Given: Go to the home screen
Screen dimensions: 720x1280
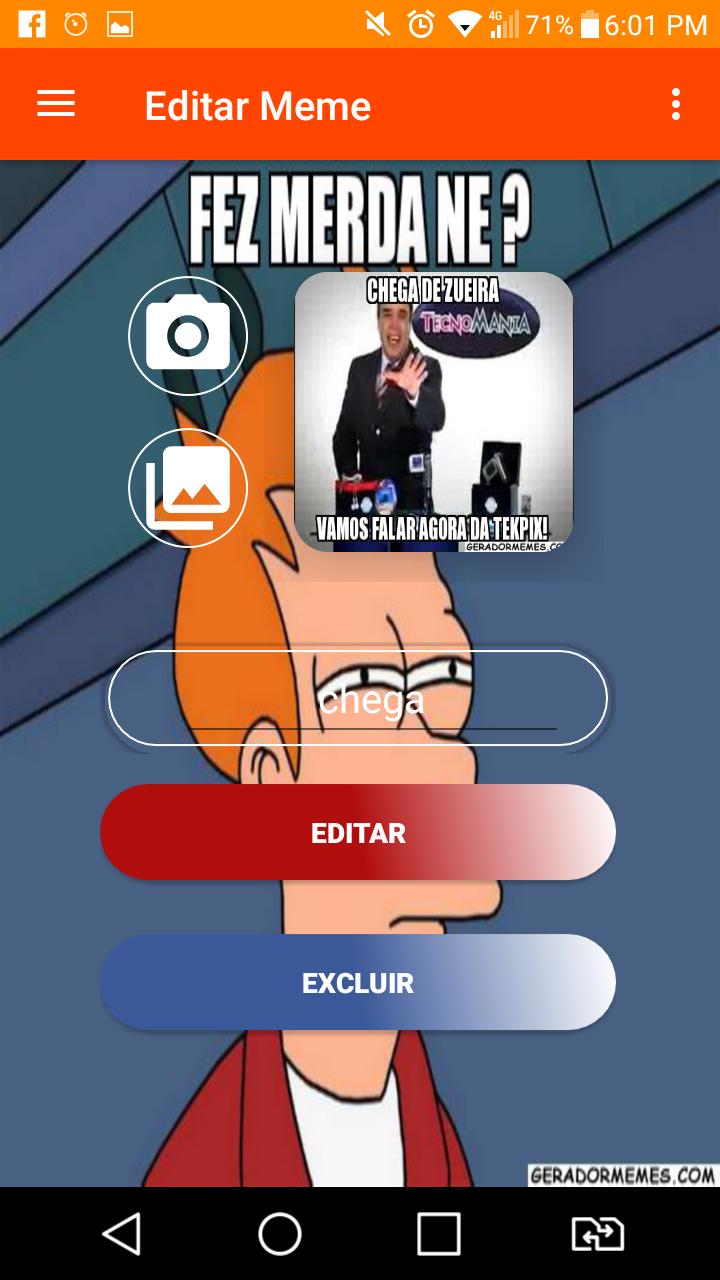Looking at the screenshot, I should (x=280, y=1234).
